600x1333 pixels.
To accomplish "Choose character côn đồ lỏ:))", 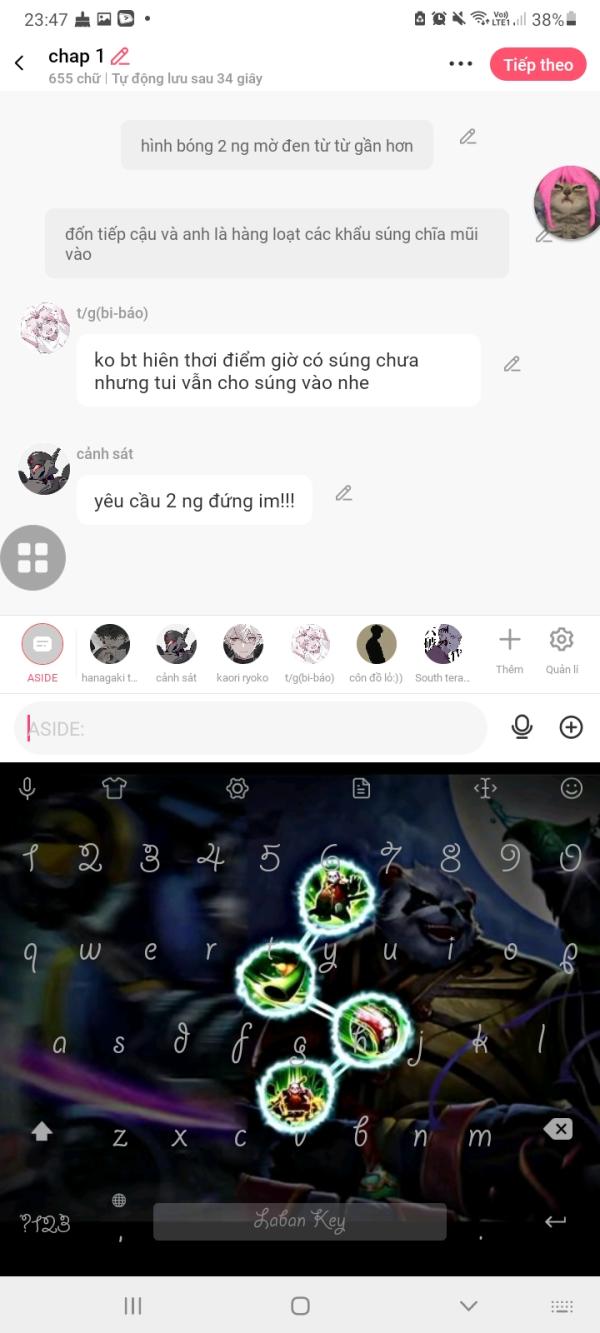I will [x=376, y=654].
